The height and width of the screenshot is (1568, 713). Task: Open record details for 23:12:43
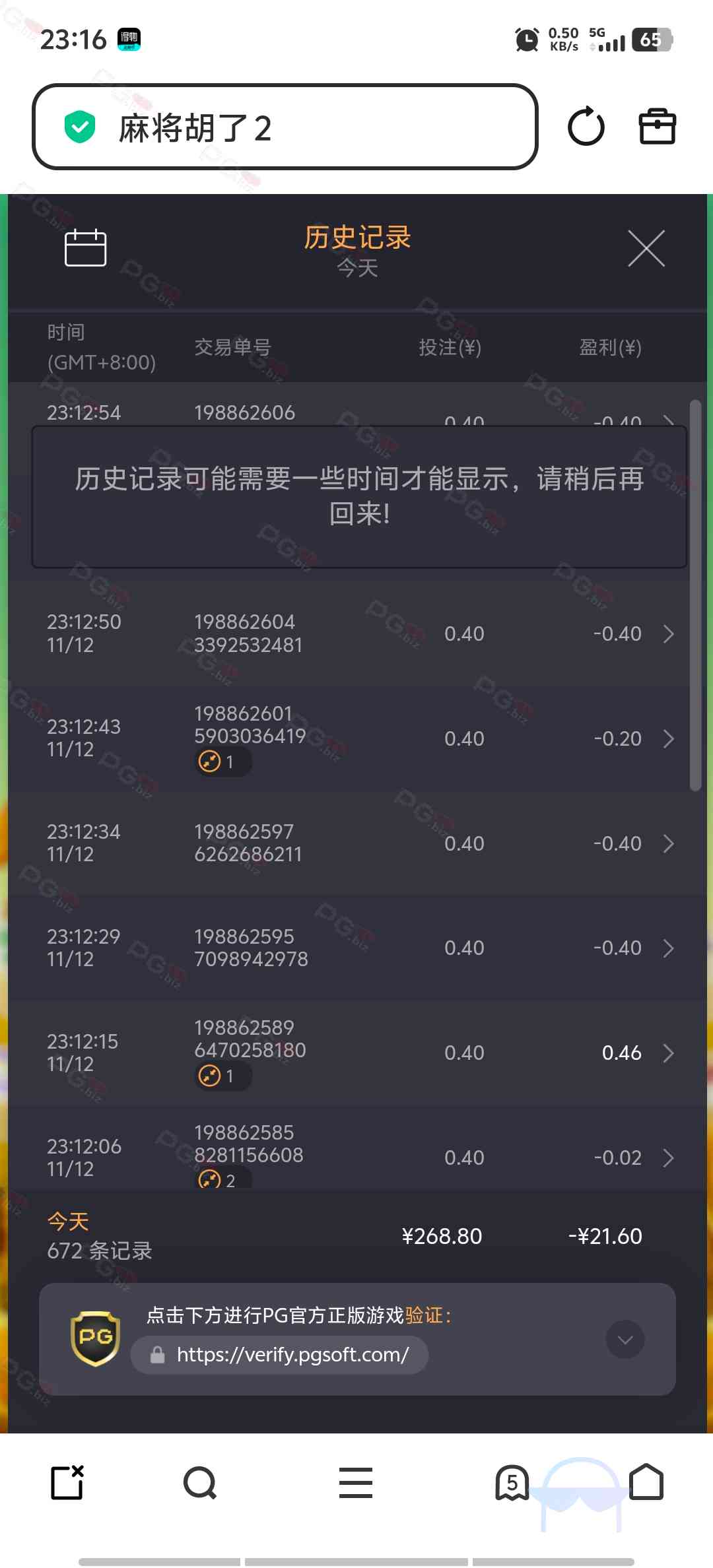(x=668, y=738)
